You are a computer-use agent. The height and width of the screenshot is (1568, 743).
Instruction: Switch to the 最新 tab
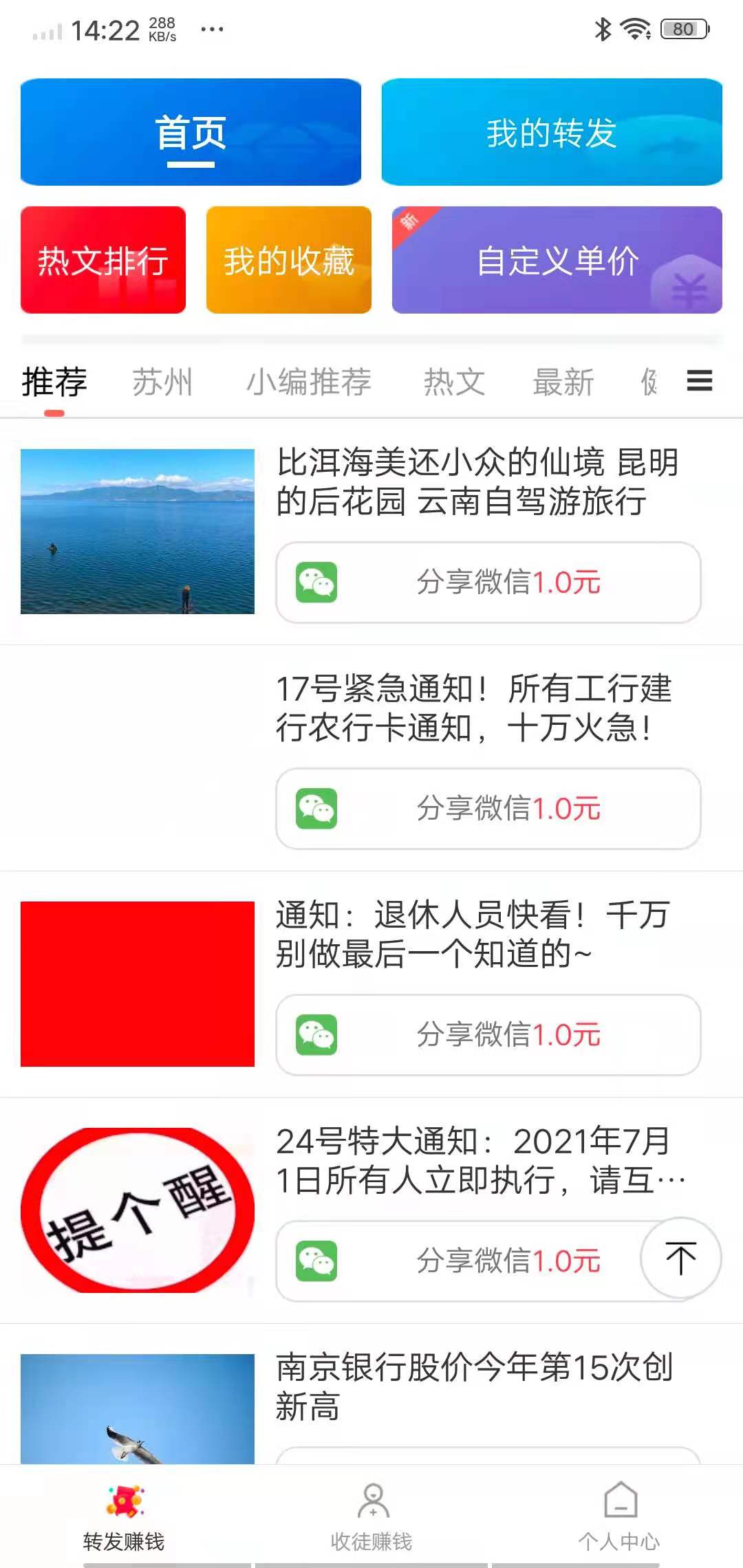click(x=562, y=382)
